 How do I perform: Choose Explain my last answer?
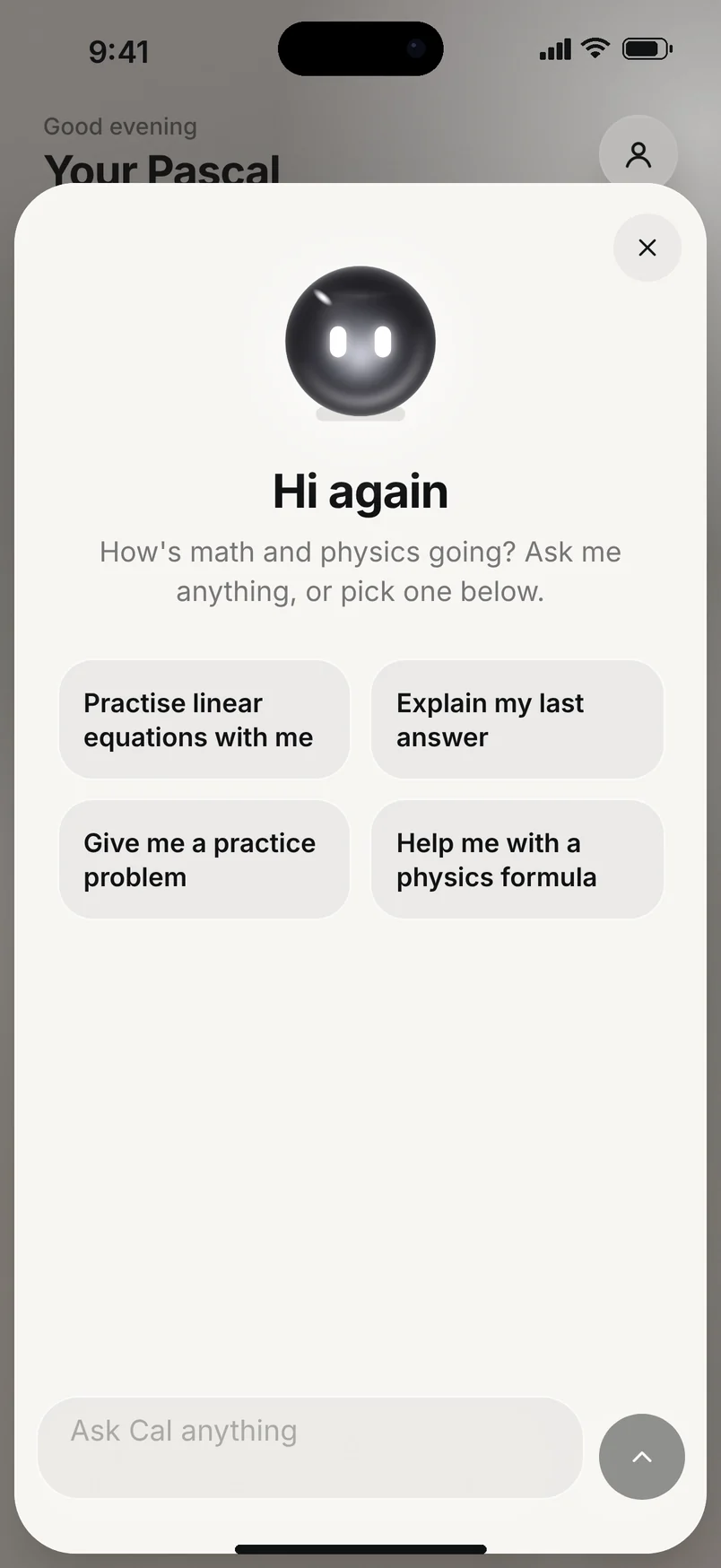pyautogui.click(x=517, y=719)
